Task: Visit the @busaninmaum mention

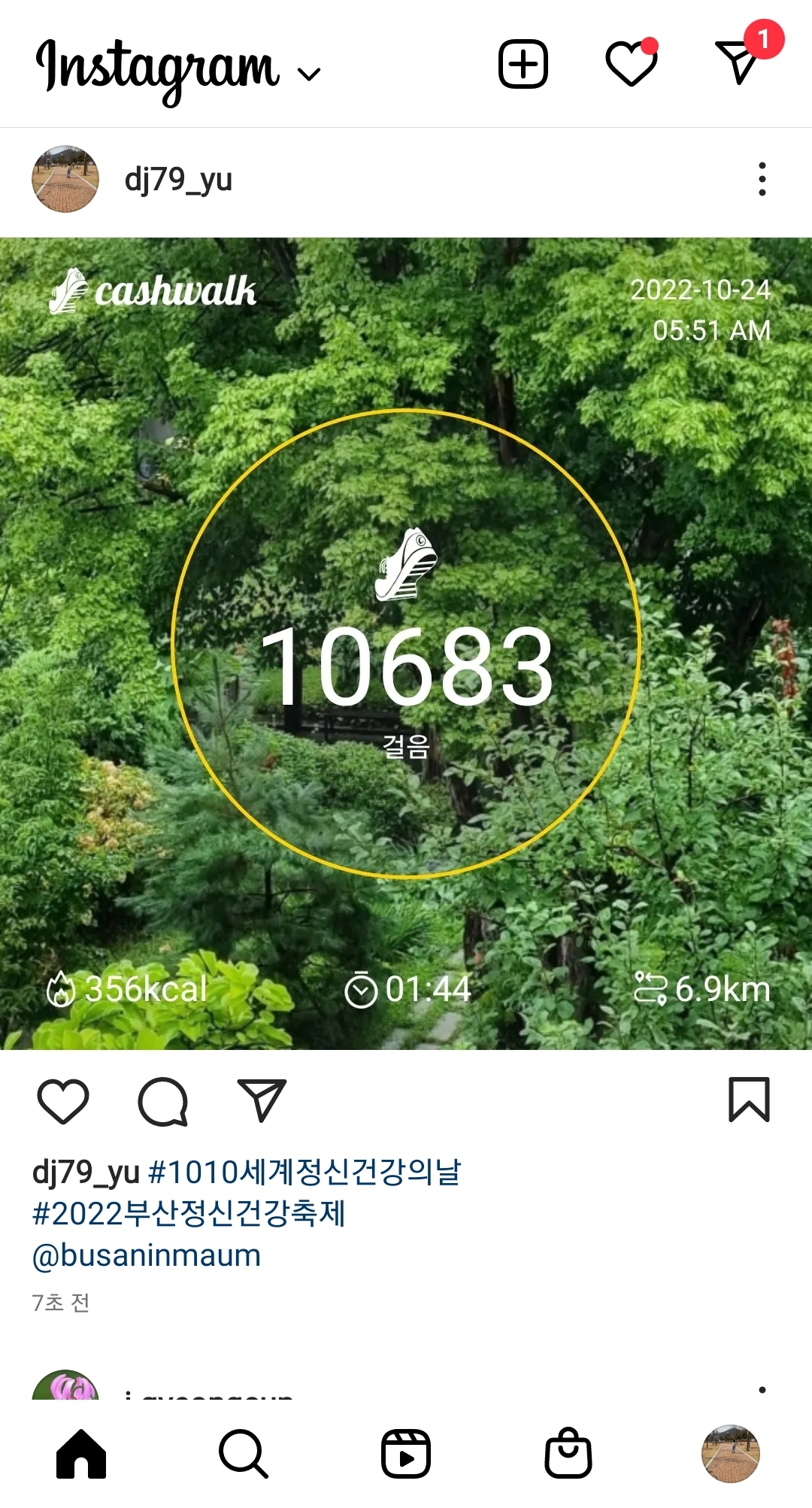Action: [x=147, y=1255]
